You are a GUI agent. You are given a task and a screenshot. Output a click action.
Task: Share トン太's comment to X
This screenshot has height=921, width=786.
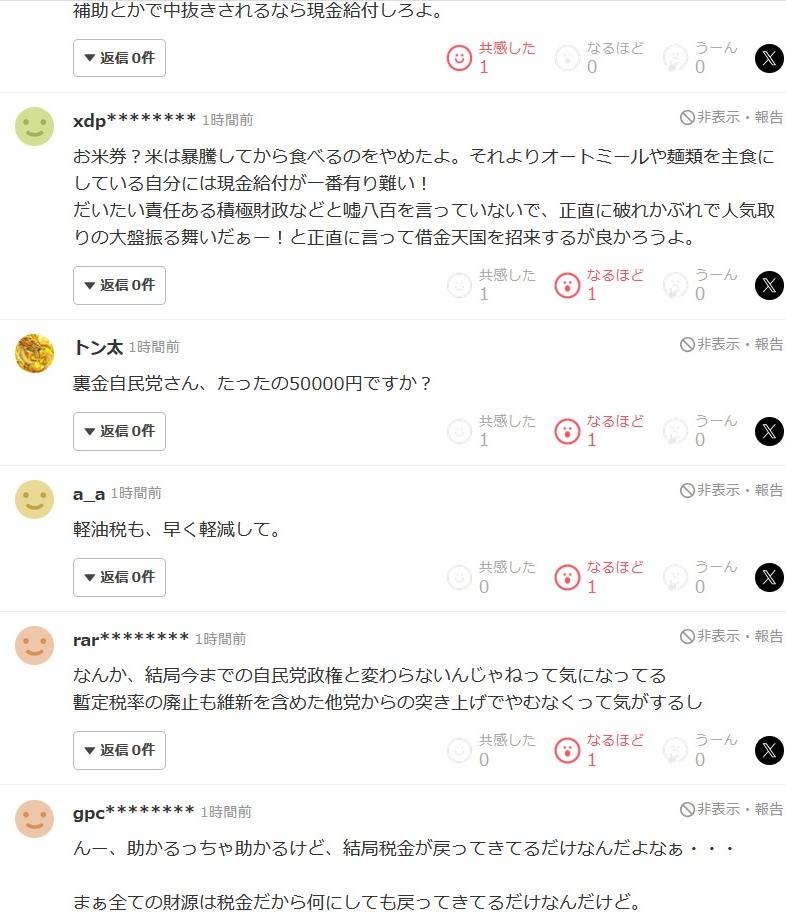pos(769,431)
